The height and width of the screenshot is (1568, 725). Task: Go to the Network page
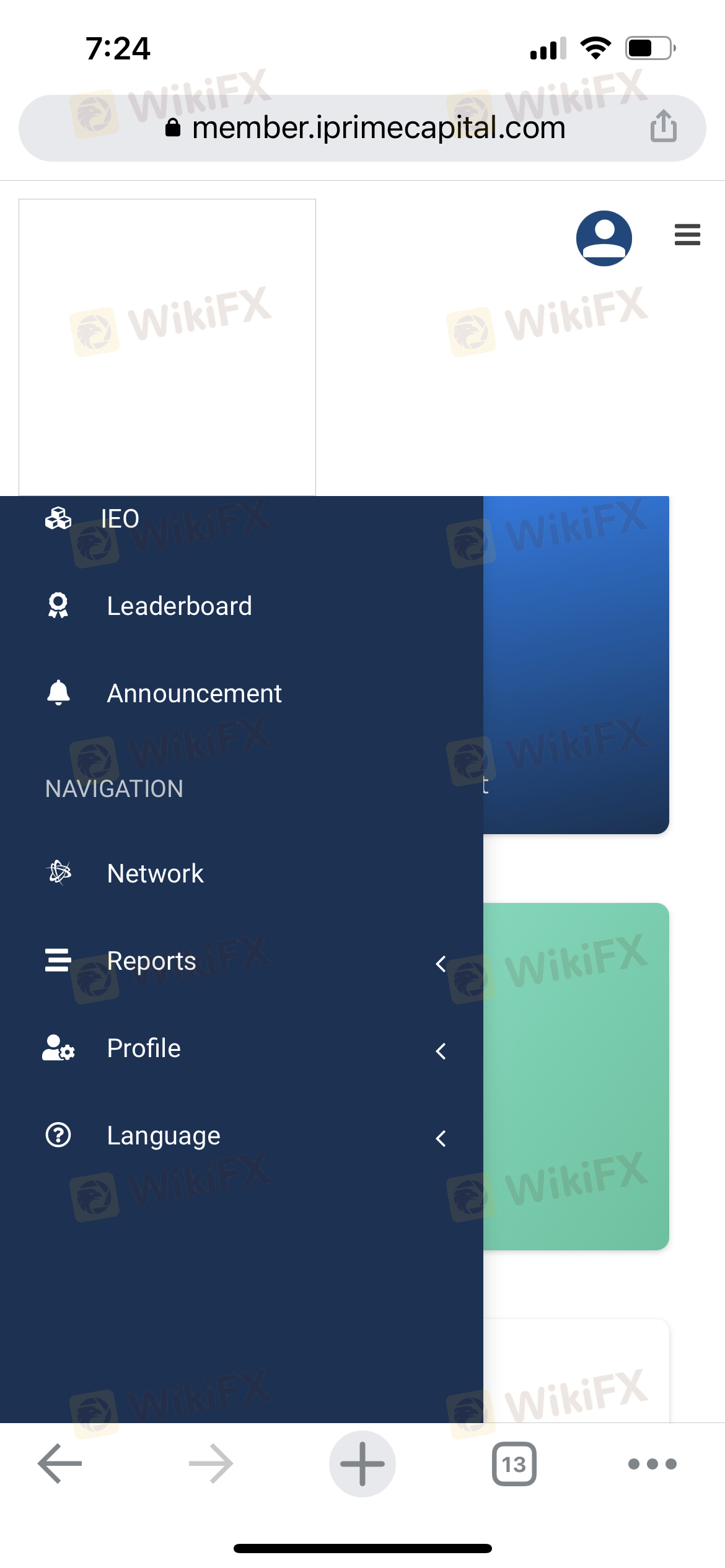(155, 874)
